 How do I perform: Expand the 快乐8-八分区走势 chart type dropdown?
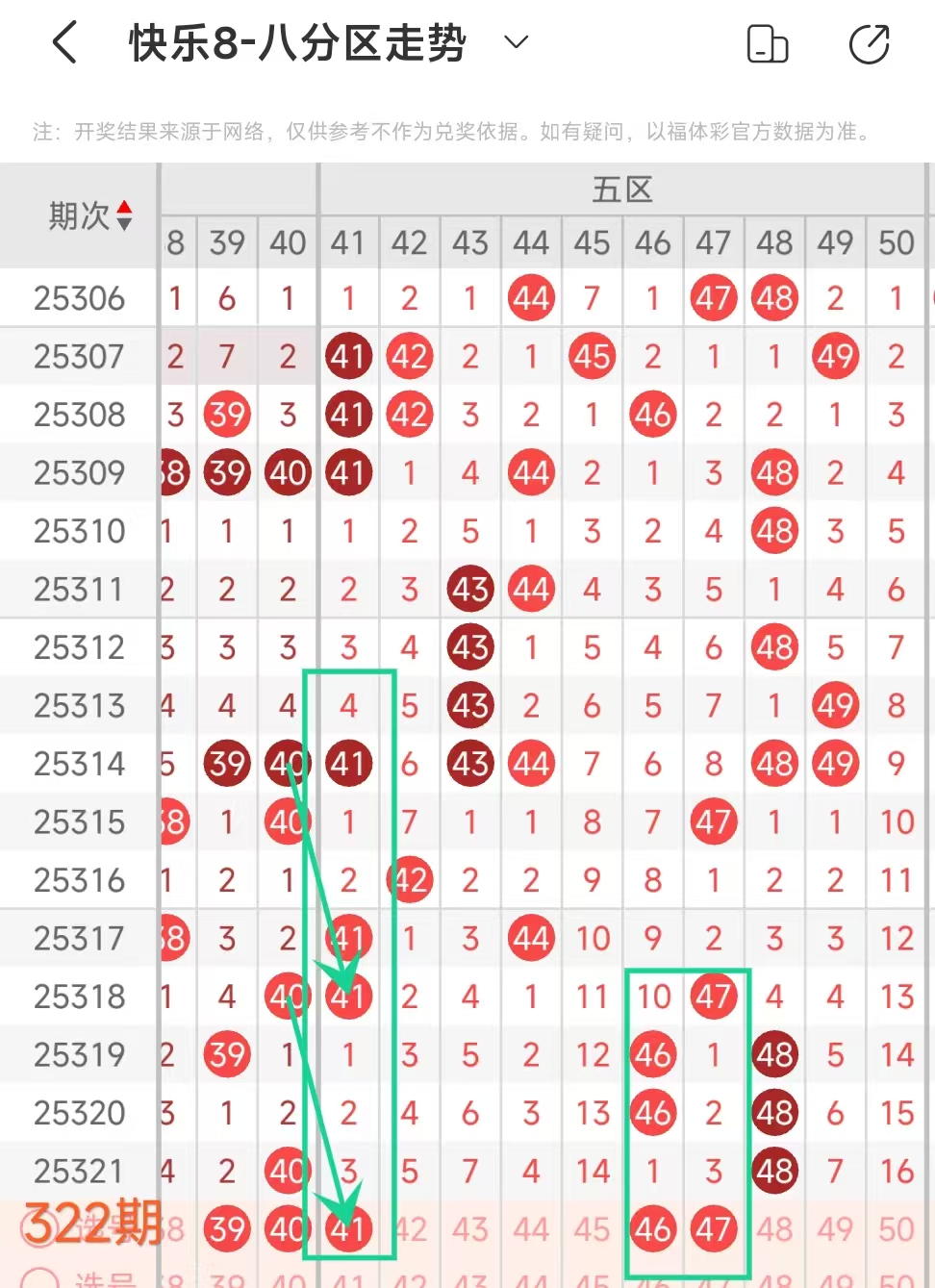[517, 41]
